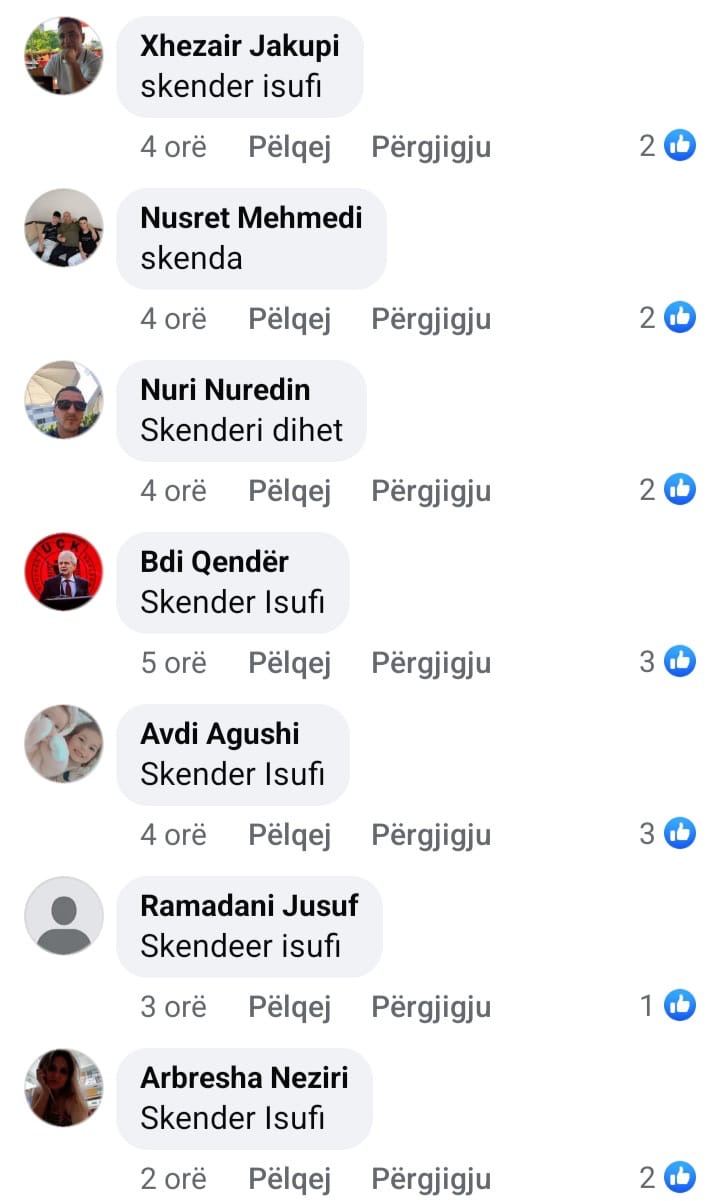Open Bdi Qendër's profile picture
Viewport: 720px width, 1201px height.
click(64, 571)
